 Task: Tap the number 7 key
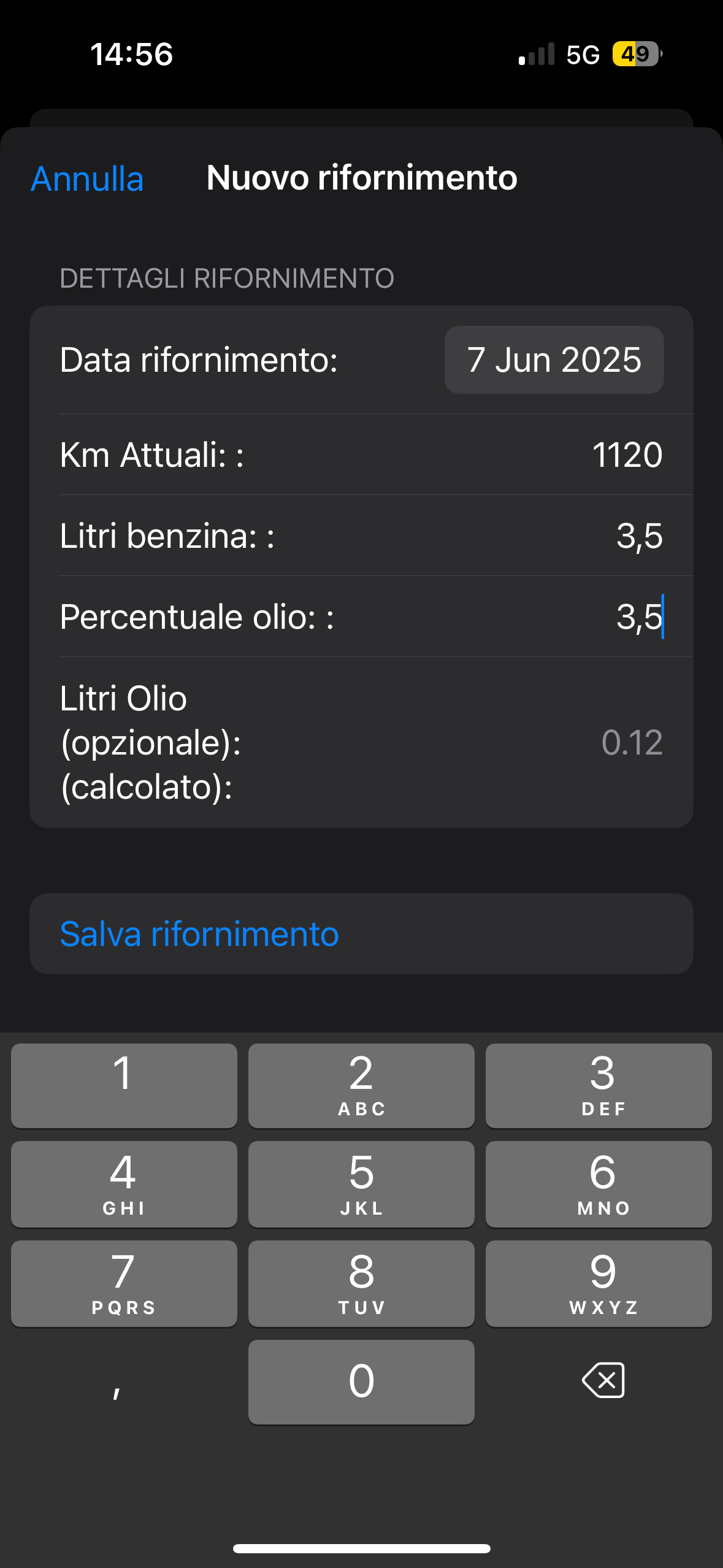(123, 1283)
